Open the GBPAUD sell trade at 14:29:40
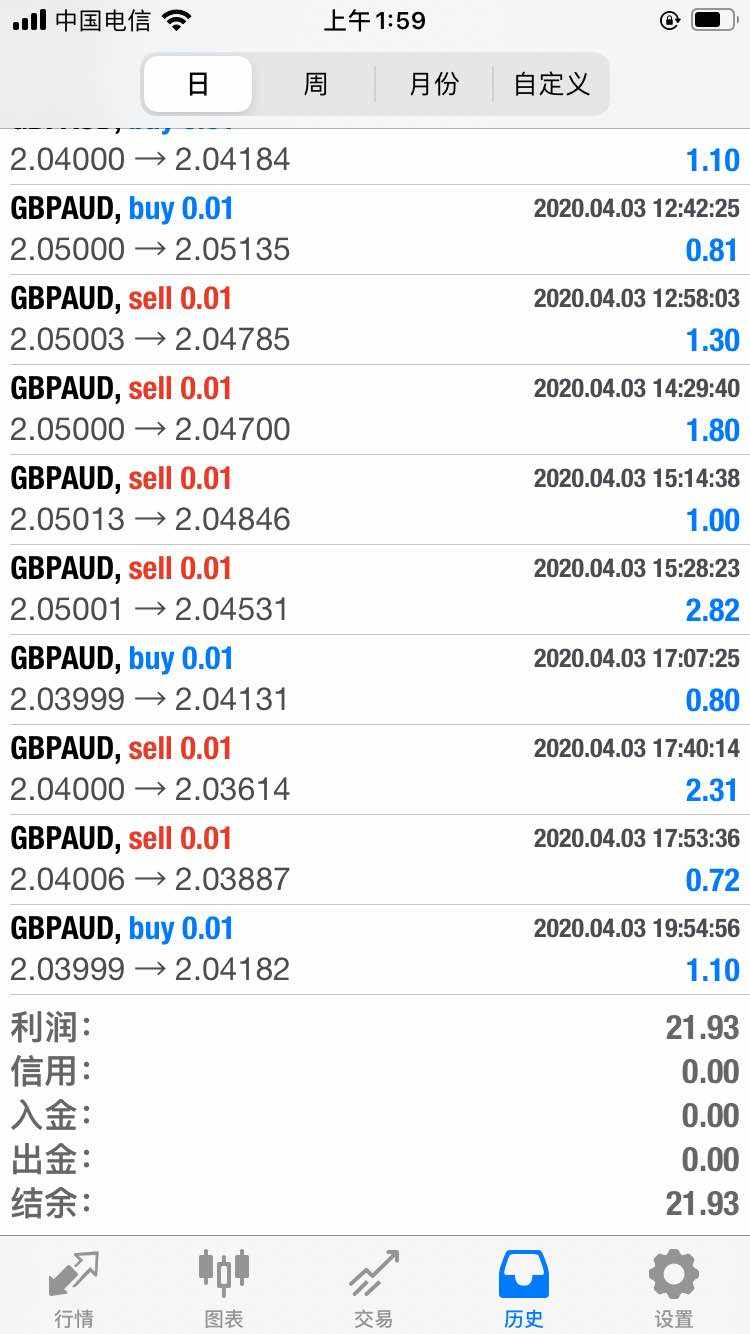This screenshot has width=750, height=1334. pos(375,409)
